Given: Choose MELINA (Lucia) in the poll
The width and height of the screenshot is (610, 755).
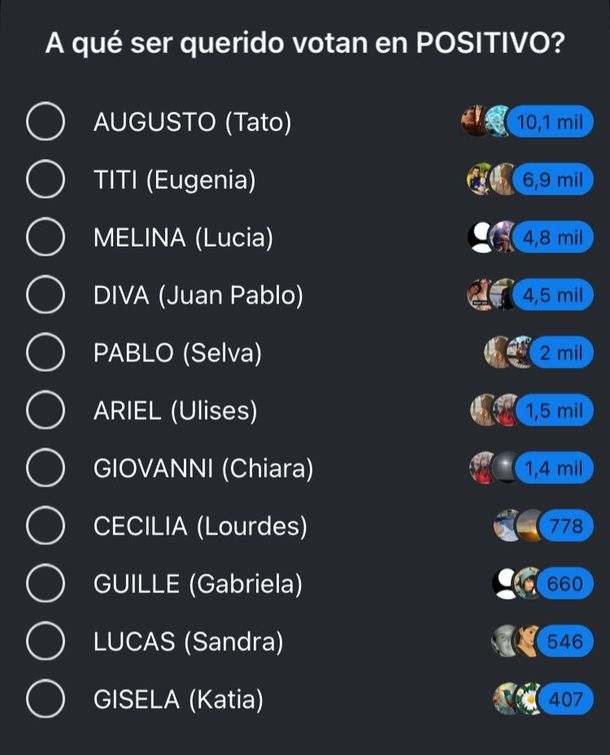Looking at the screenshot, I should [45, 238].
